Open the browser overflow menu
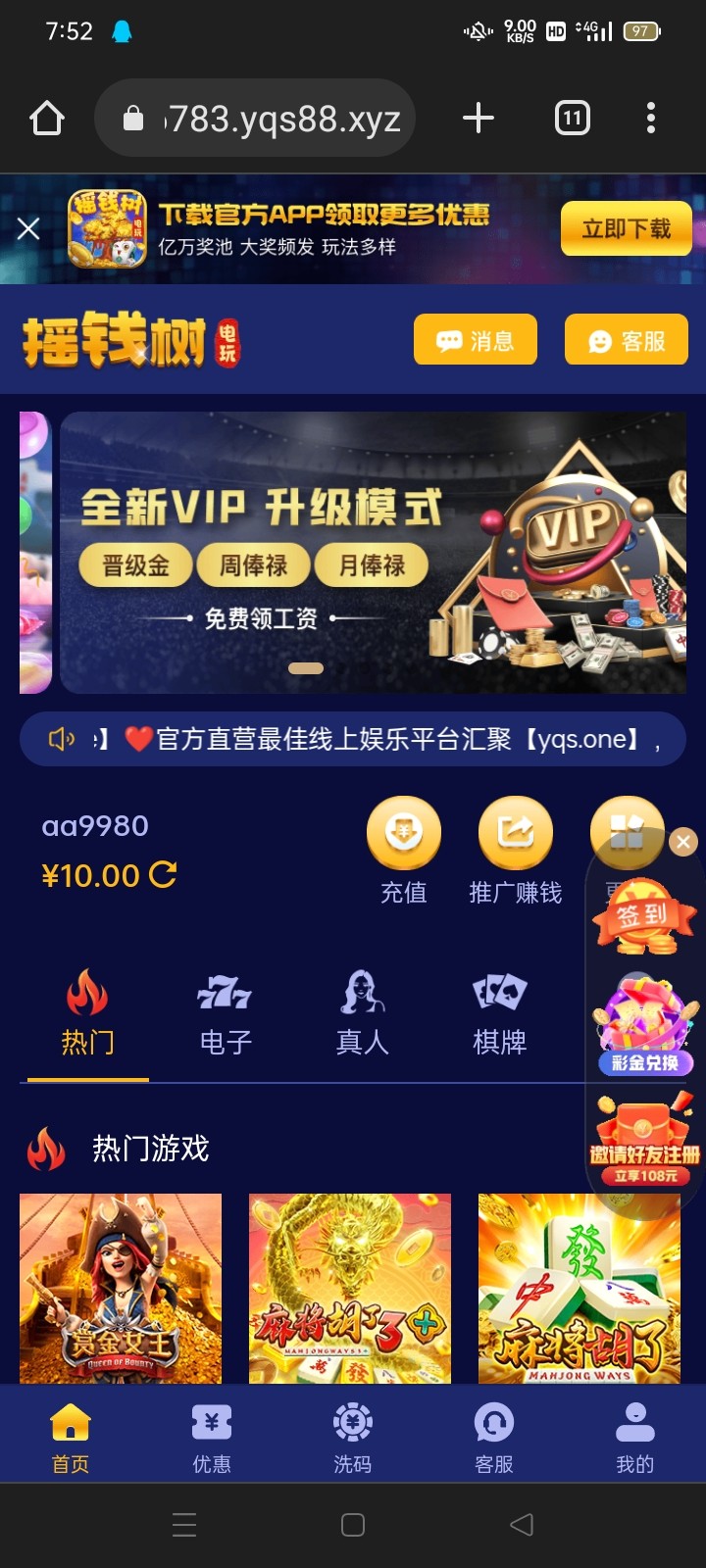This screenshot has height=1568, width=706. [650, 119]
